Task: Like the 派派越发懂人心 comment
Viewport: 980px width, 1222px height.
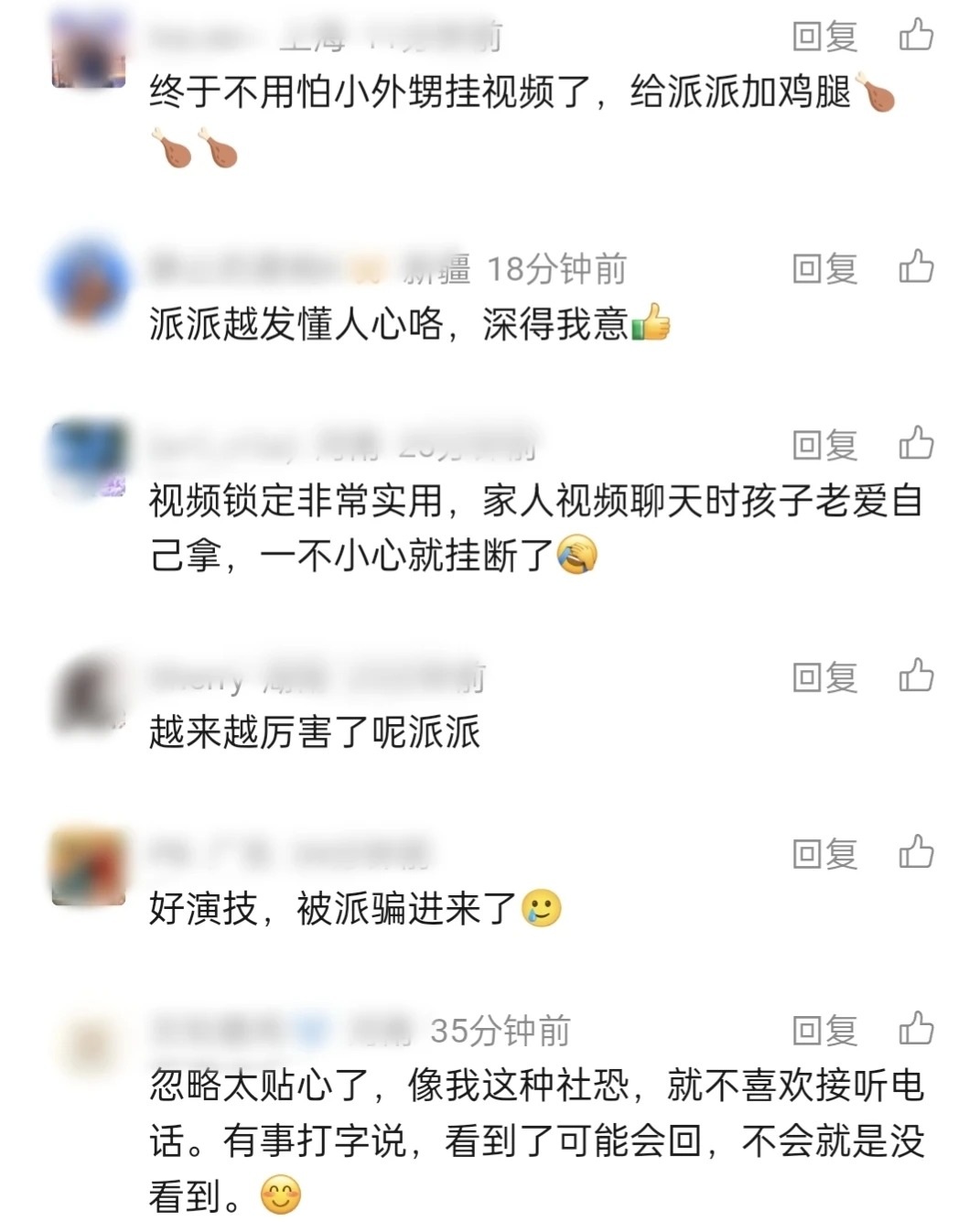Action: click(x=916, y=267)
